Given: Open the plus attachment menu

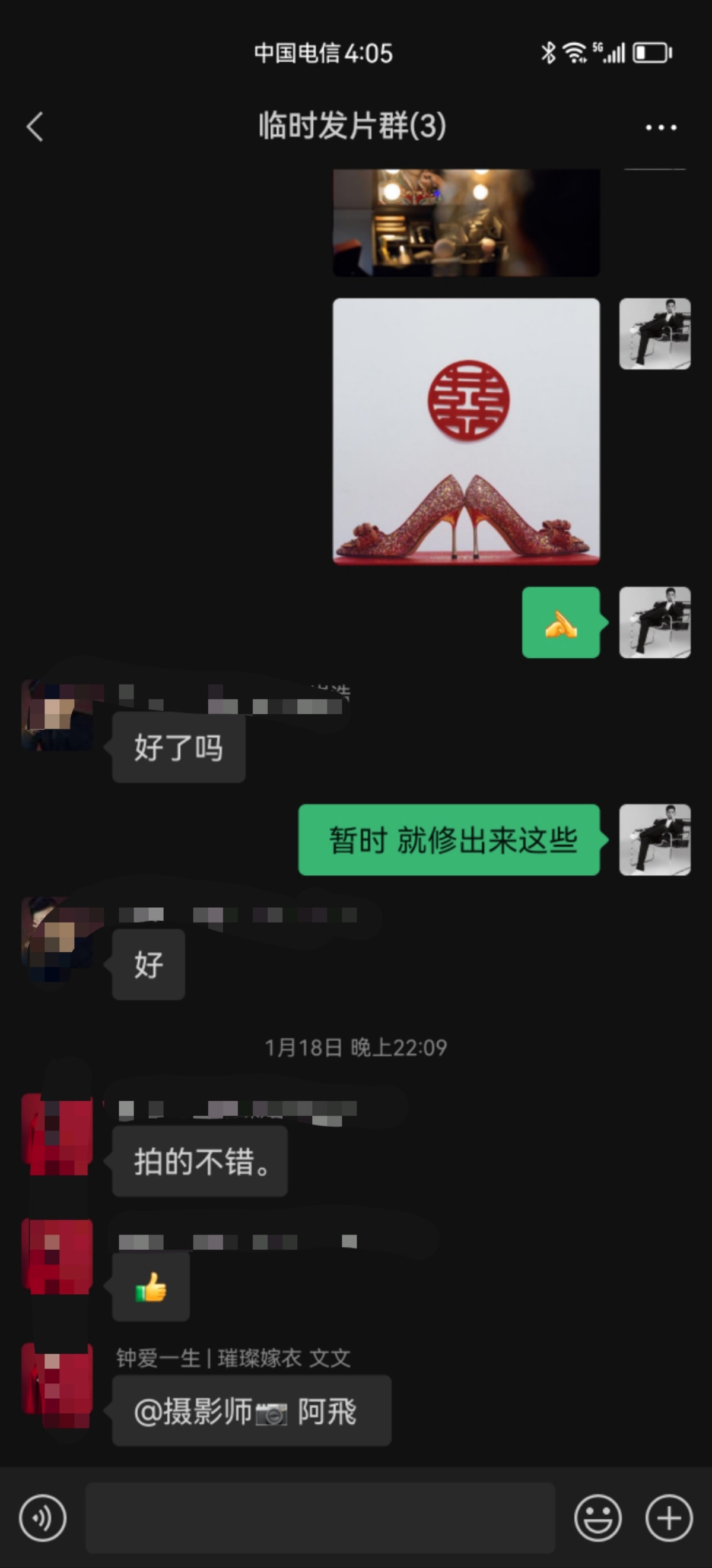Looking at the screenshot, I should click(669, 1518).
